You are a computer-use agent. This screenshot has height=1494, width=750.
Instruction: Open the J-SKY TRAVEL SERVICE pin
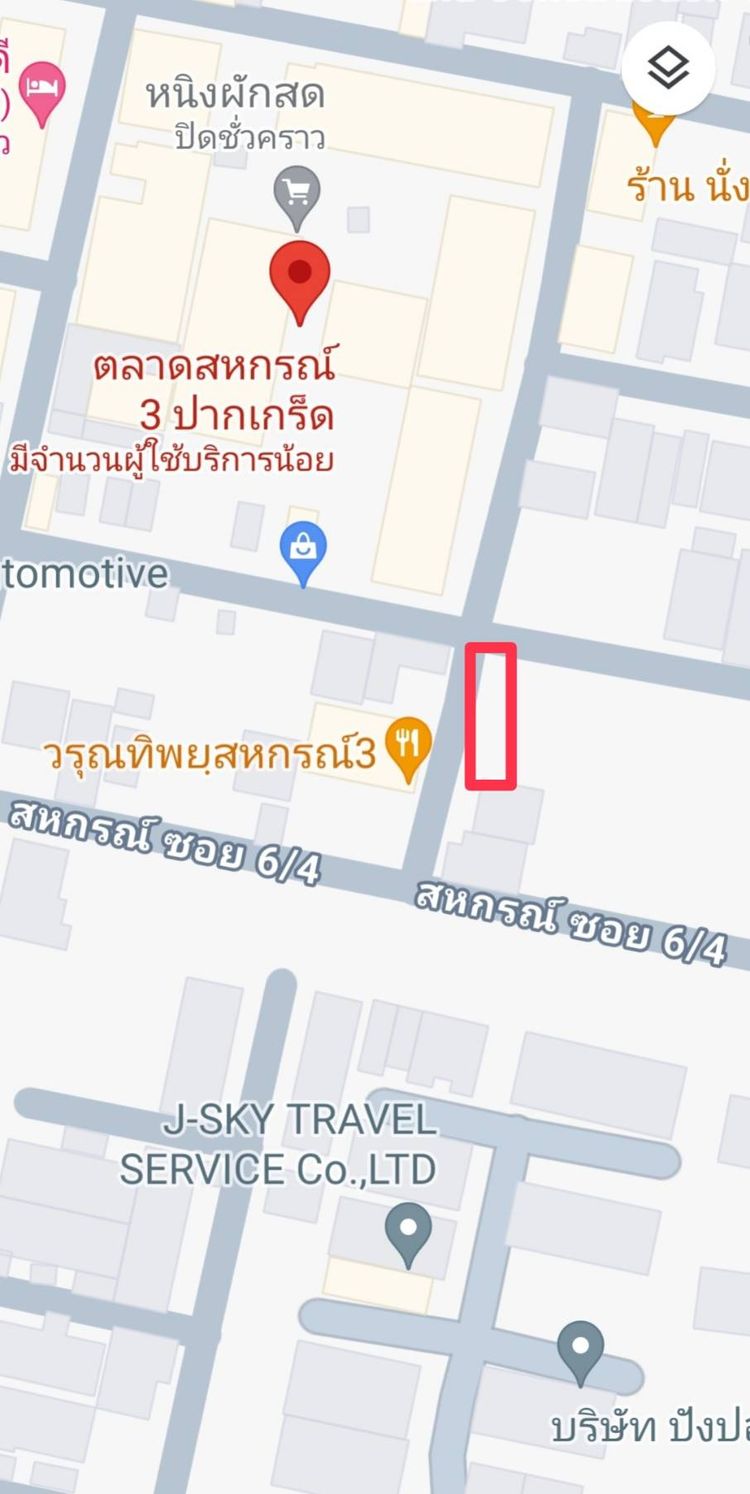click(408, 1230)
